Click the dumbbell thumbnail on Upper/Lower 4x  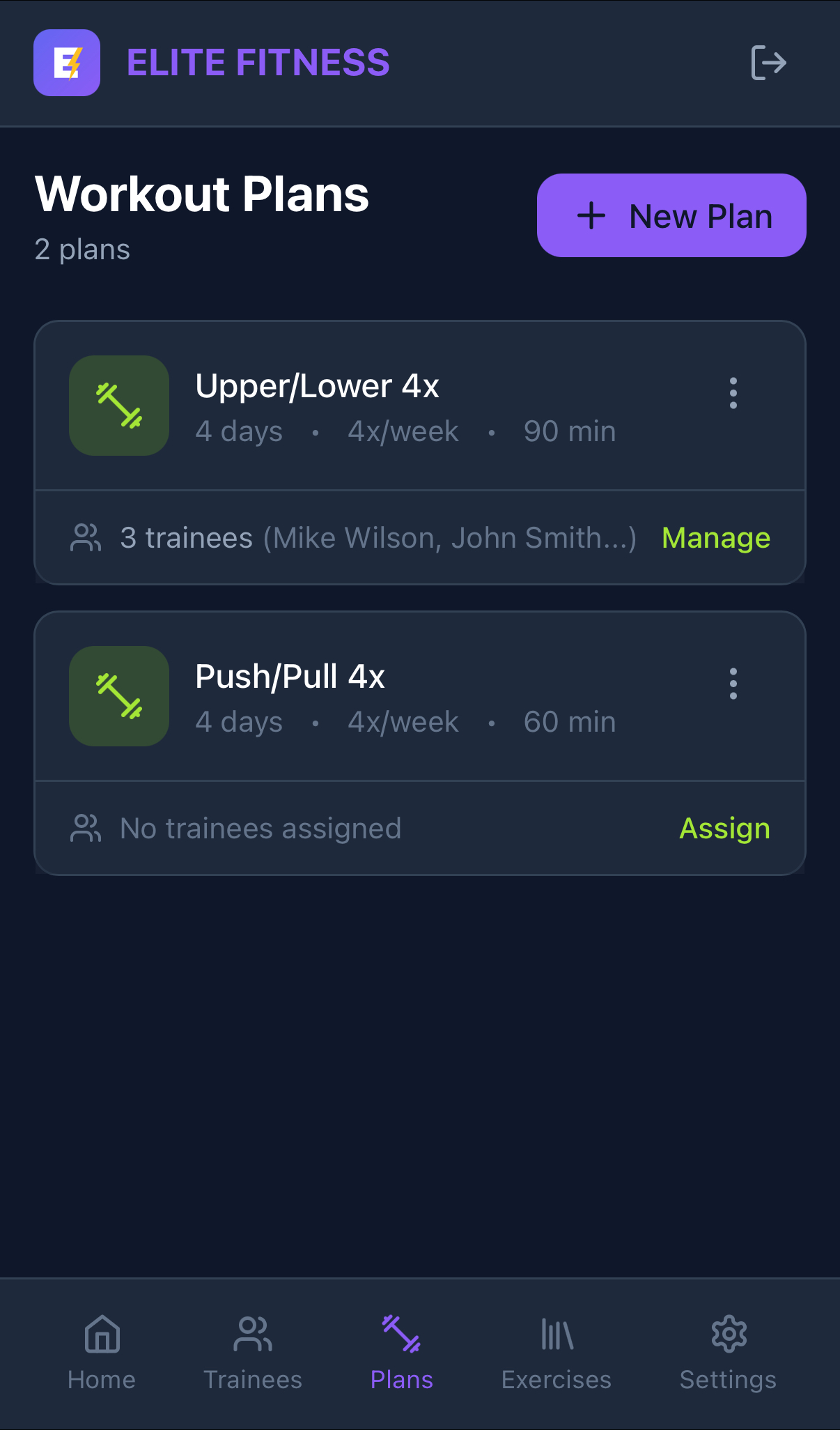coord(118,406)
